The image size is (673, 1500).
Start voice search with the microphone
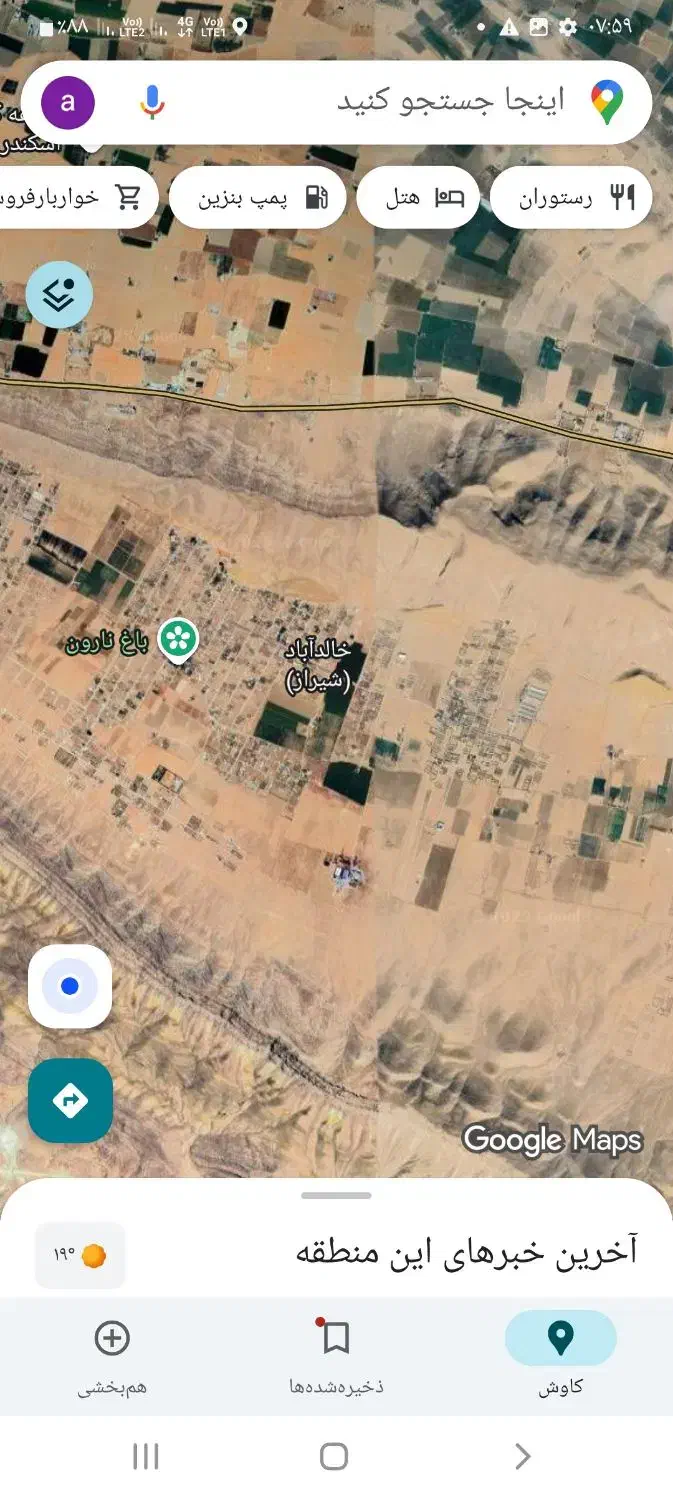click(152, 102)
